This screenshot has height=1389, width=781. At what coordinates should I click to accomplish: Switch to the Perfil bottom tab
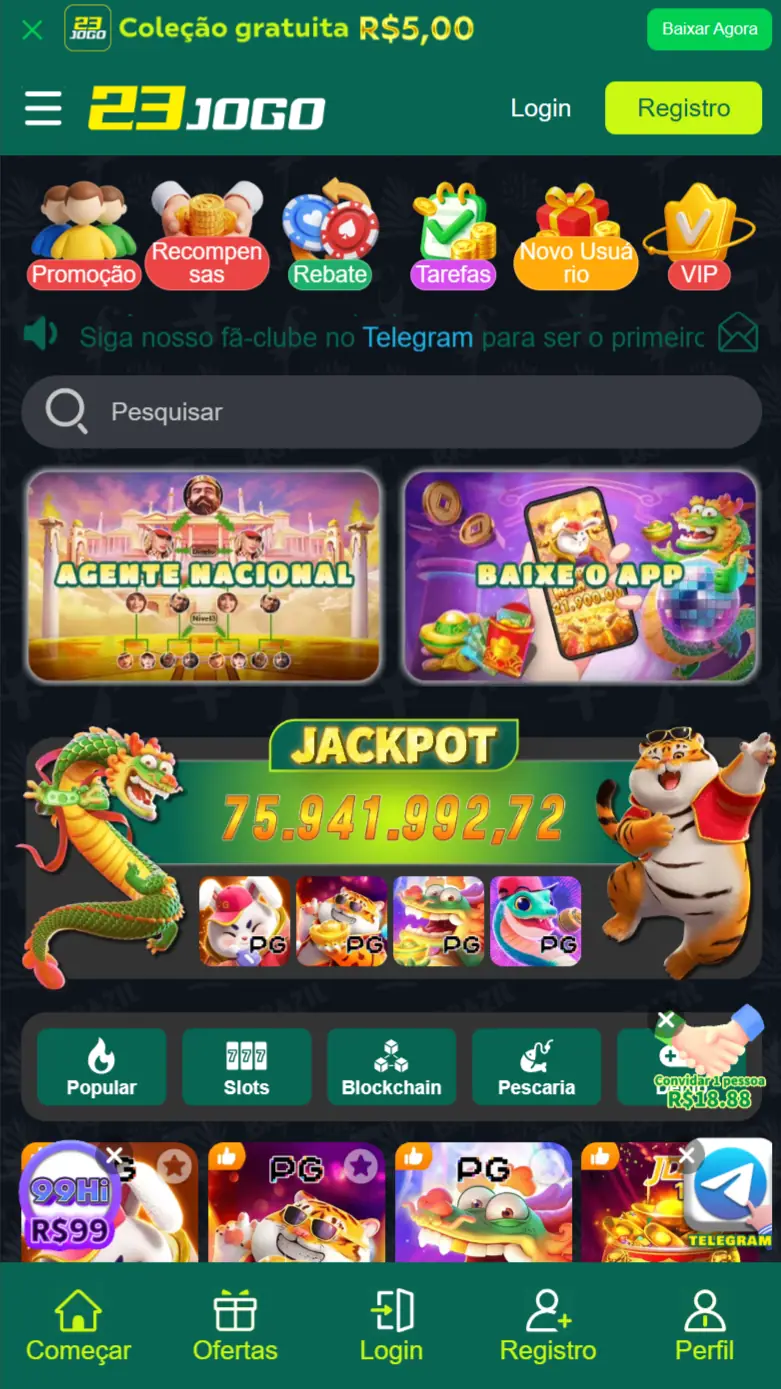click(704, 1325)
